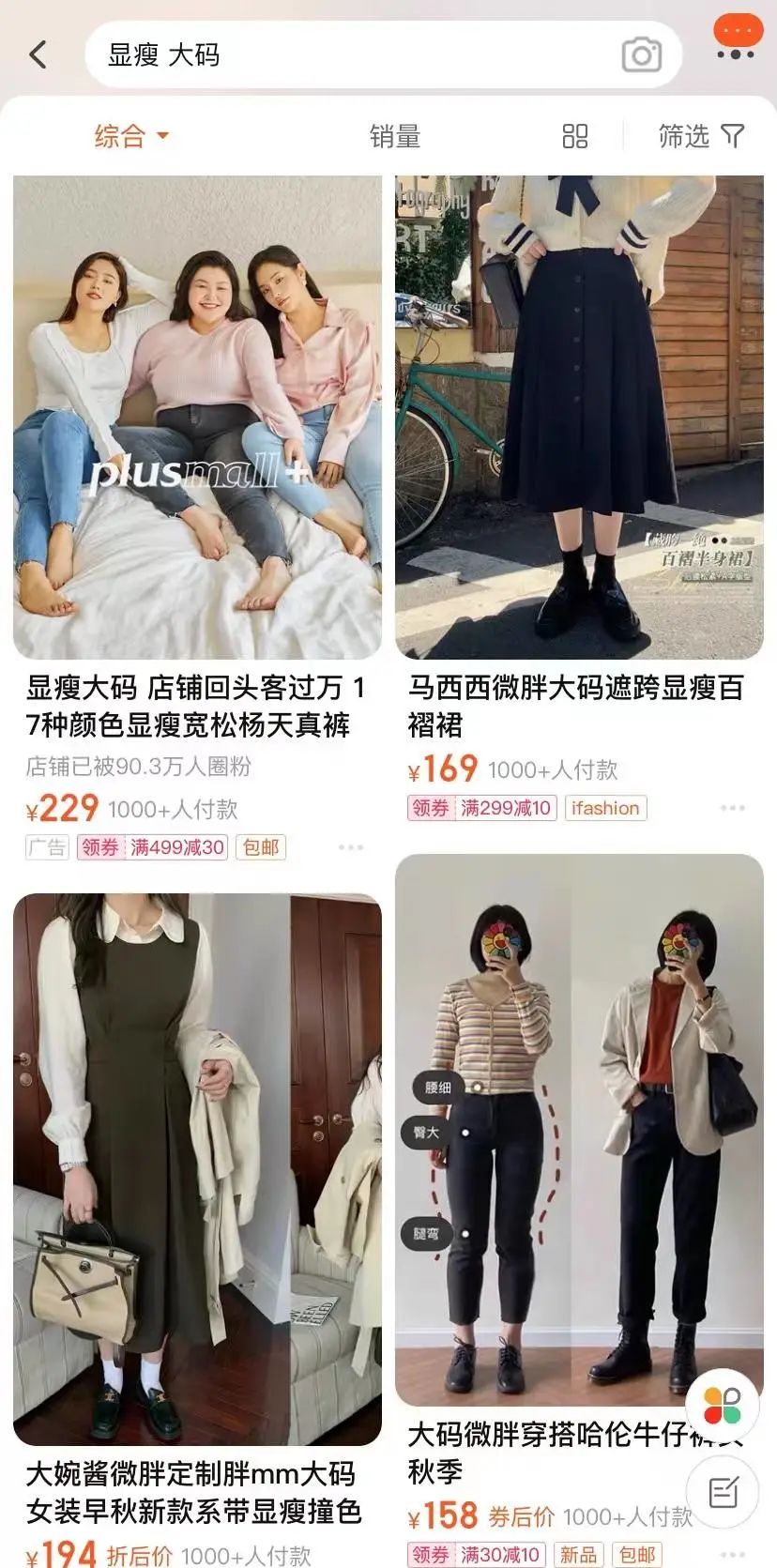Viewport: 777px width, 1568px height.
Task: Tap the camera icon for image search
Action: click(641, 53)
